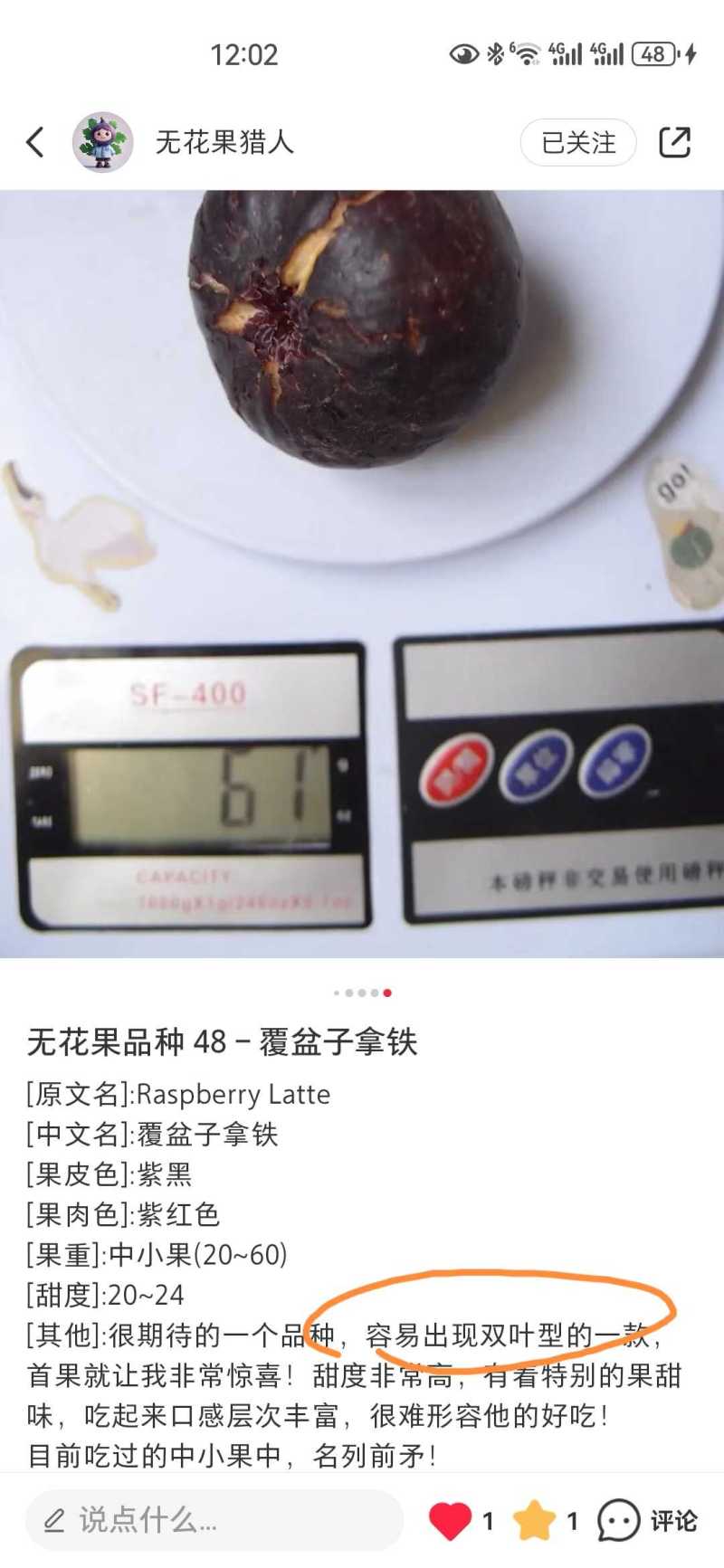Open the 评论 comments section
This screenshot has width=724, height=1568.
[x=648, y=1520]
